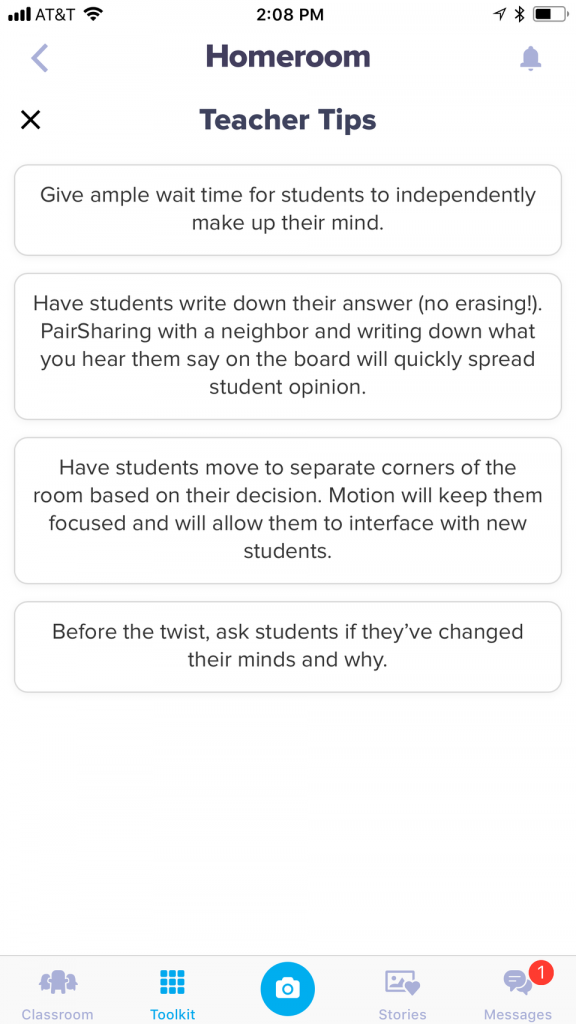Open the notifications bell
576x1024 pixels.
pos(530,58)
